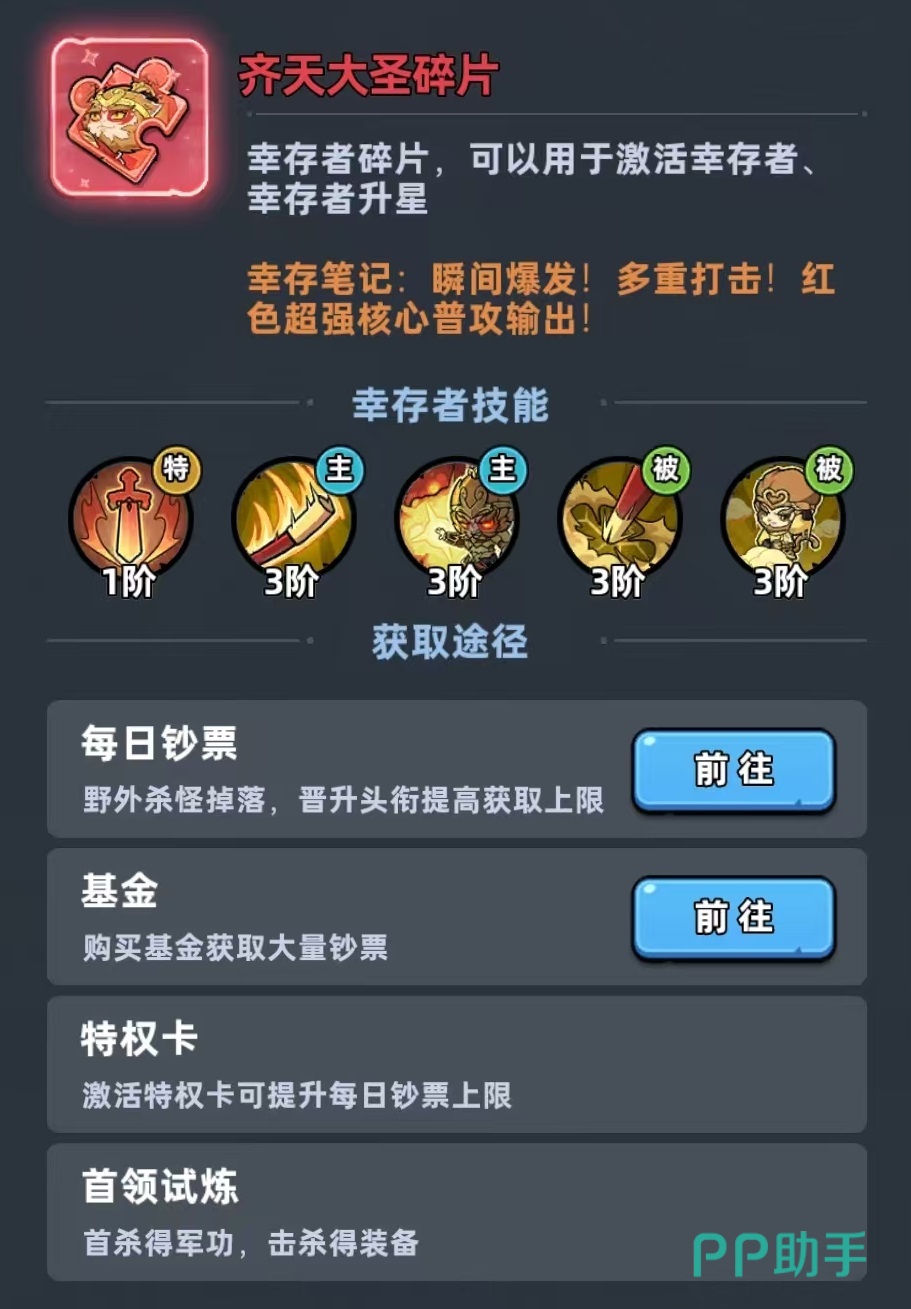911x1309 pixels.
Task: Open the first 主 skill with flaming staff
Action: [293, 520]
